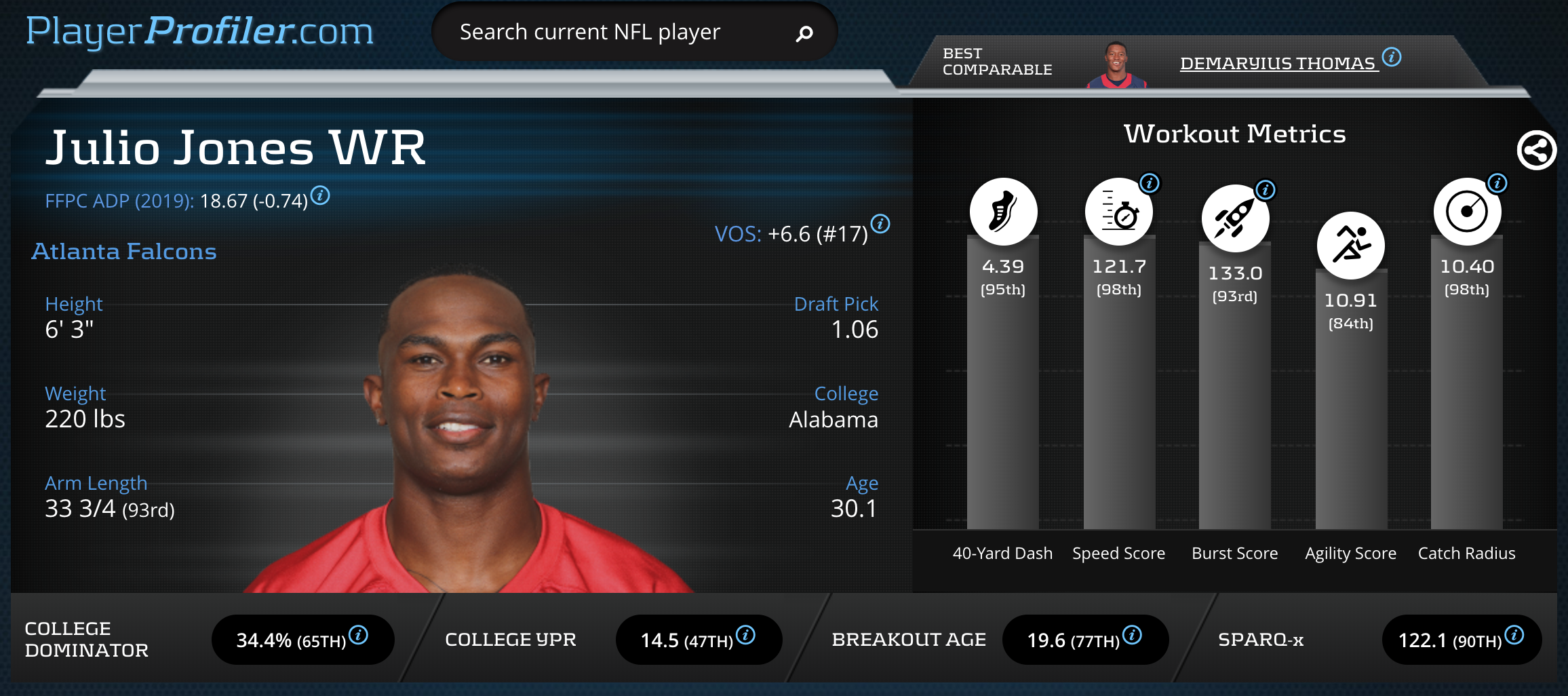Show College Dominator info tooltip
The image size is (1568, 696).
pyautogui.click(x=358, y=635)
